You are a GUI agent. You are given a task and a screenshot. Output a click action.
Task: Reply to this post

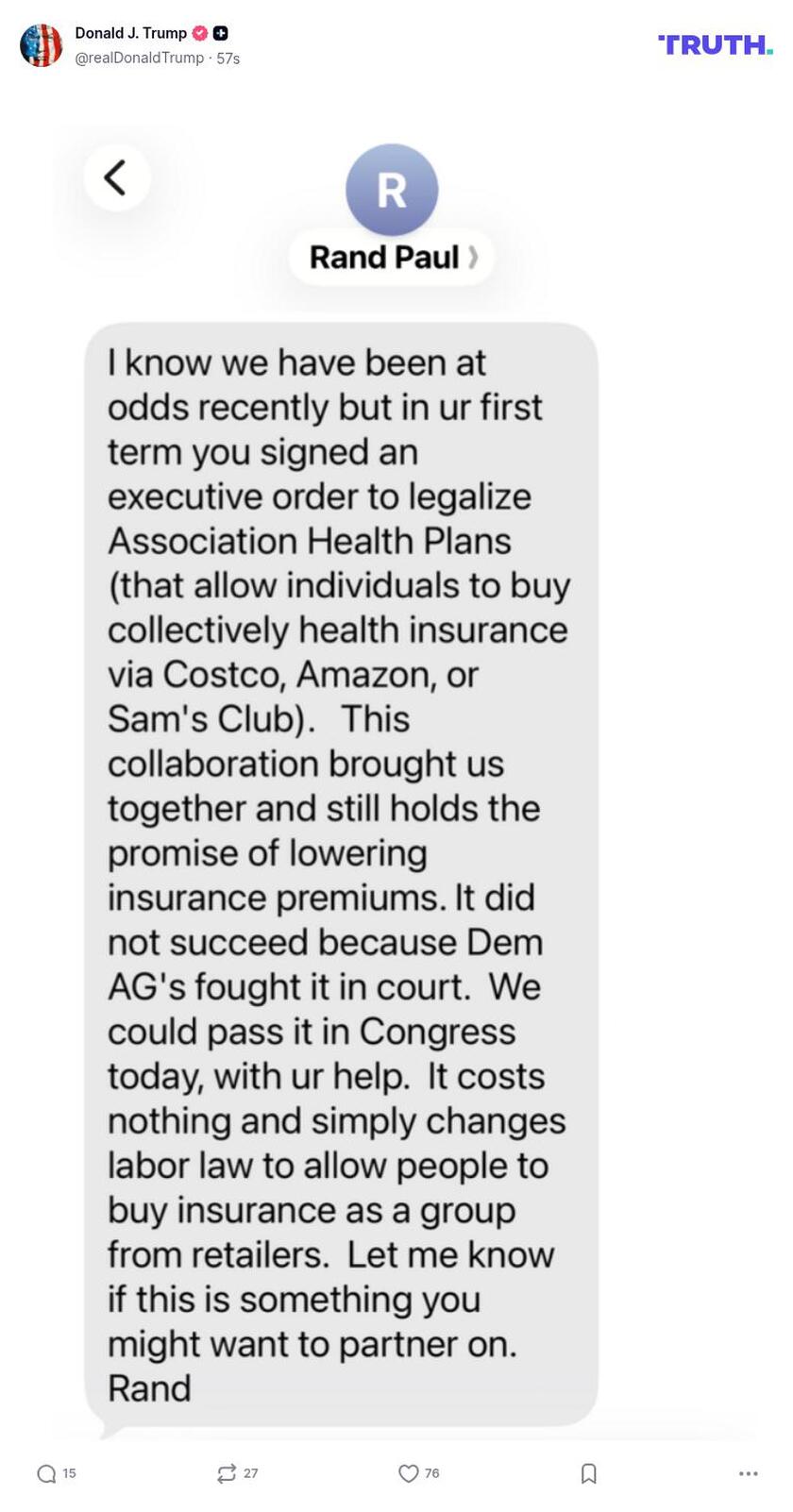[46, 1473]
